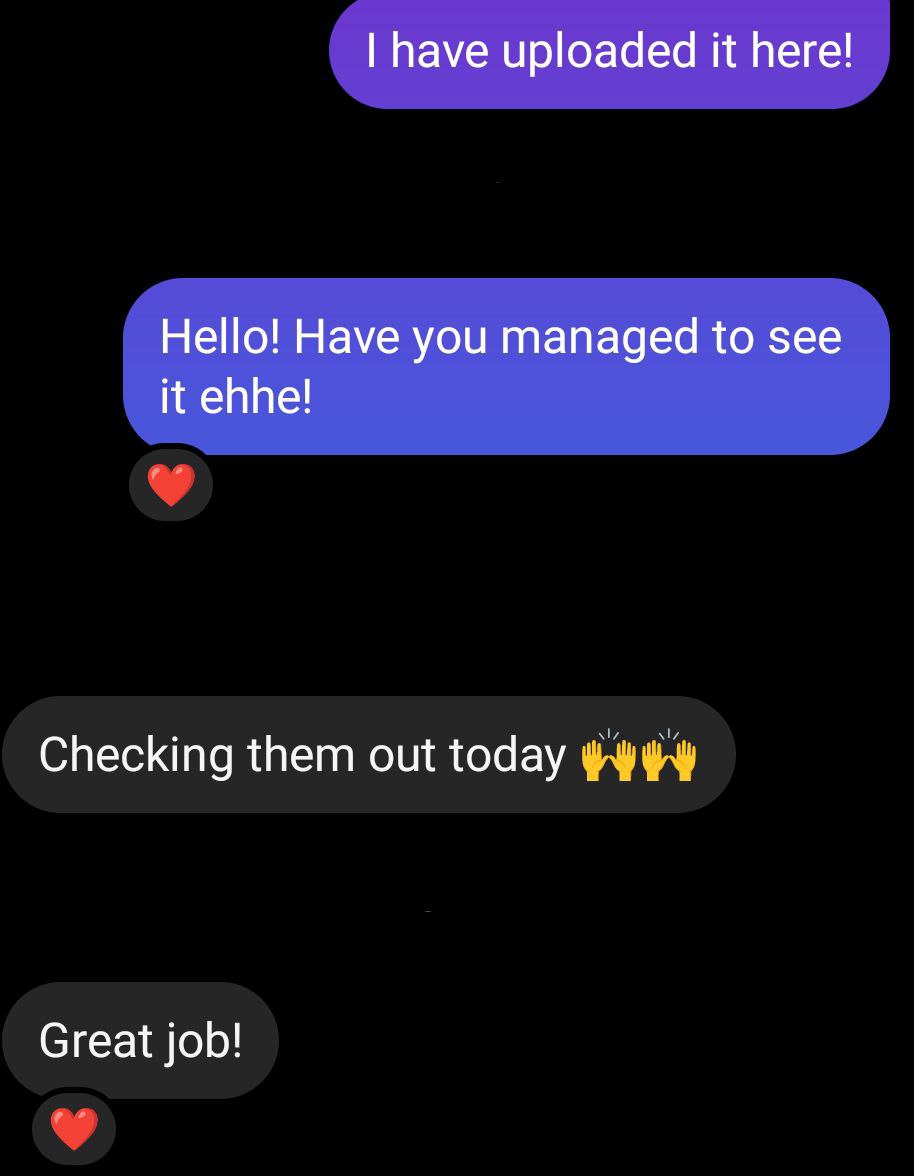Open heart reaction under "Have you managed" message

pyautogui.click(x=171, y=486)
